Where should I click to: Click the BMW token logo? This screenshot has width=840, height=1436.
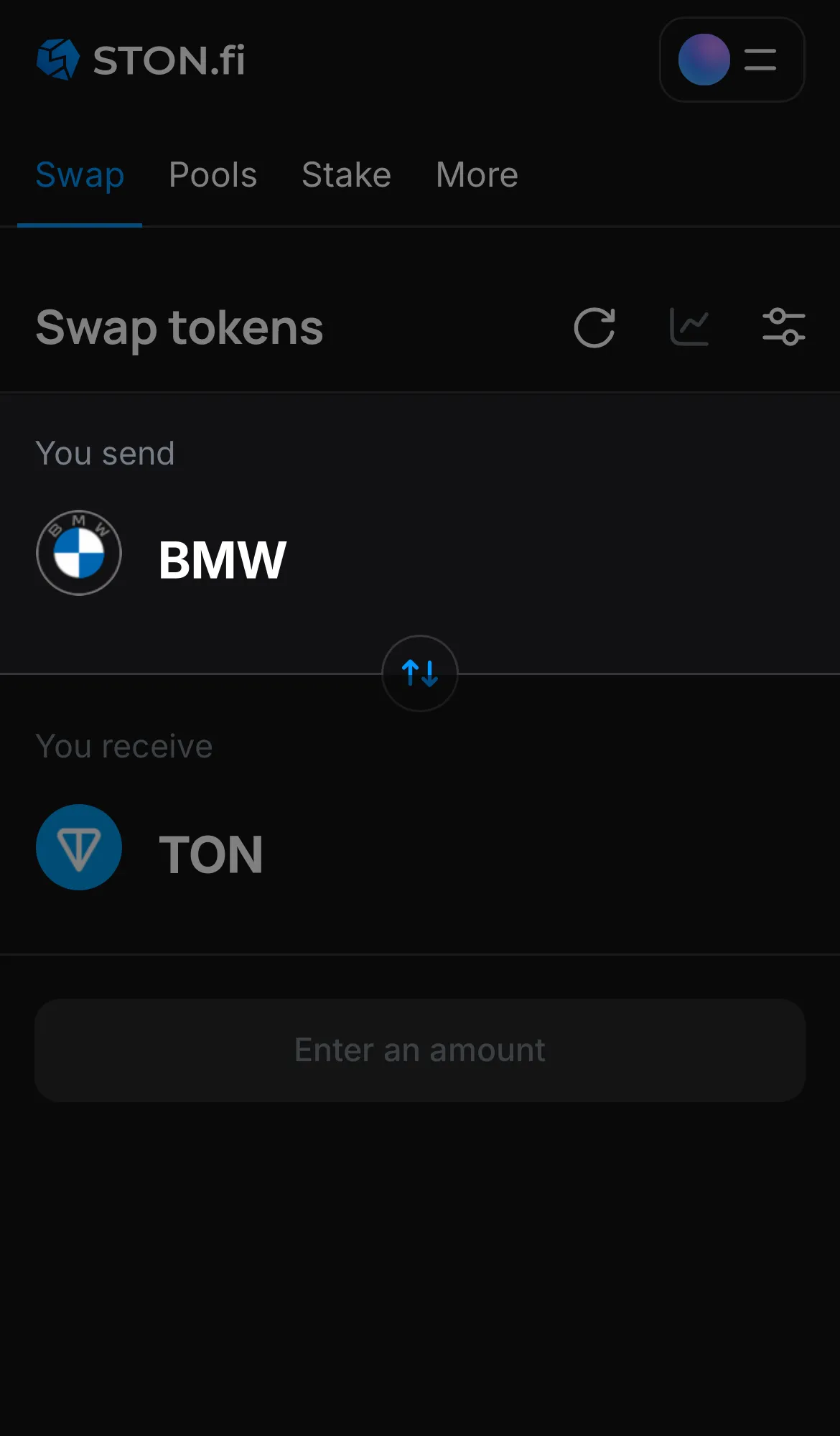click(x=78, y=554)
